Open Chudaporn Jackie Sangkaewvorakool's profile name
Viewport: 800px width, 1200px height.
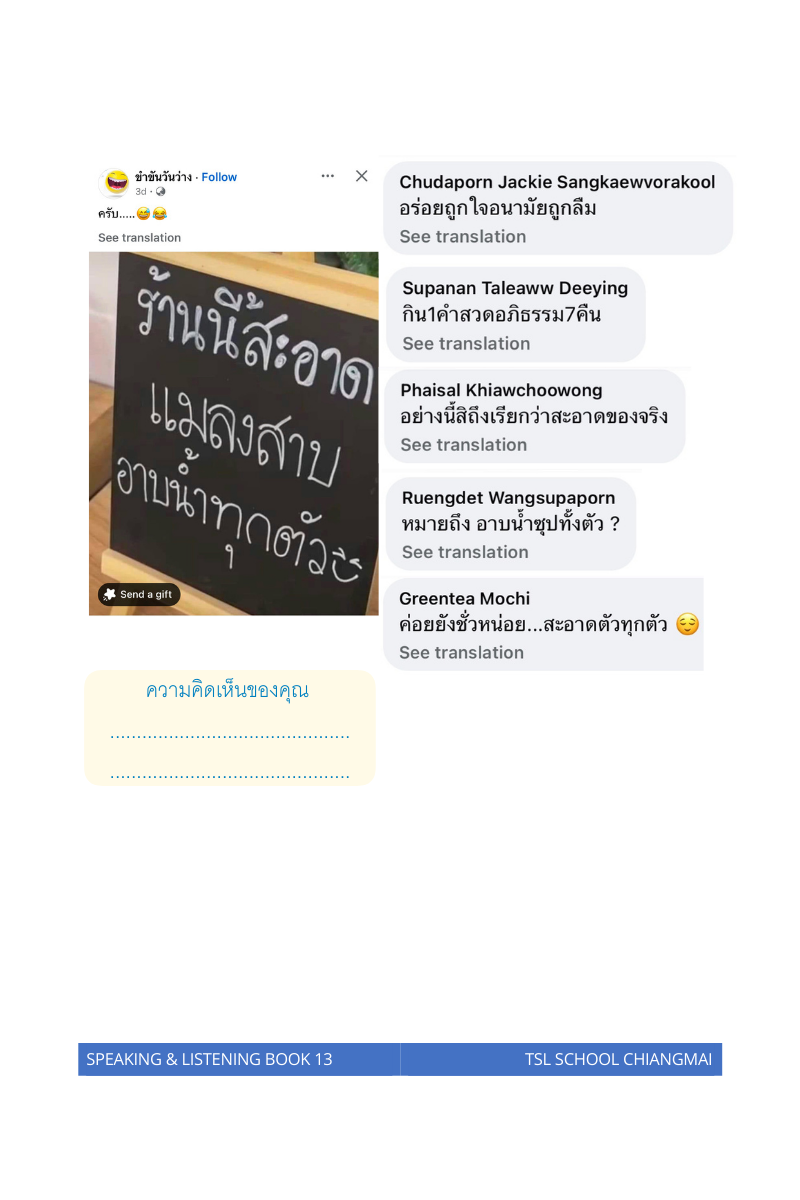558,181
